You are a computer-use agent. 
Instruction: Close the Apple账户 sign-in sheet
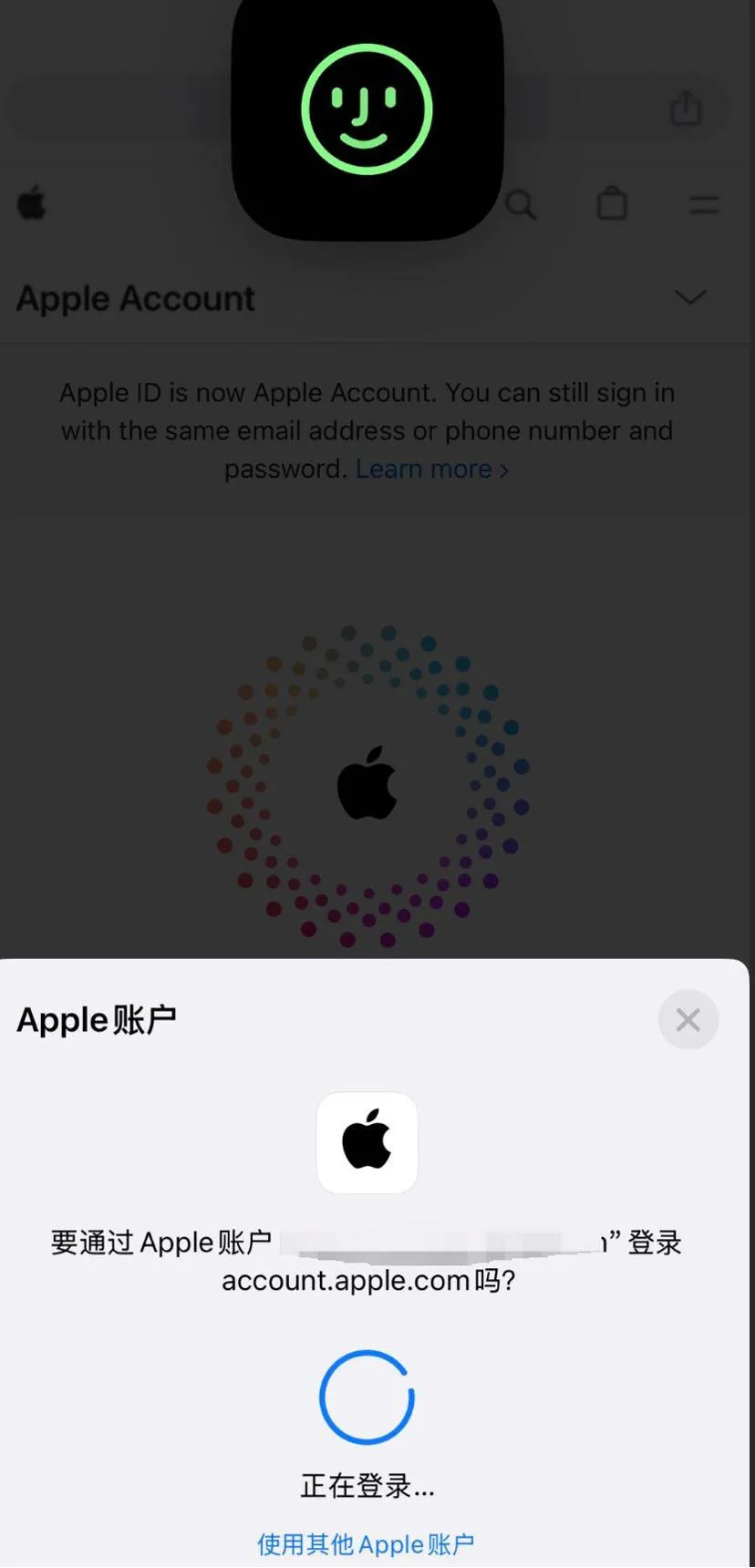688,1019
